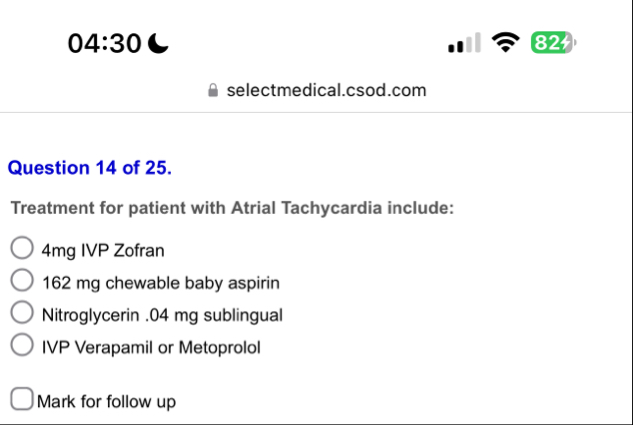The image size is (633, 425).
Task: Select IVP Verapamil or Metoprolol
Action: pos(22,345)
